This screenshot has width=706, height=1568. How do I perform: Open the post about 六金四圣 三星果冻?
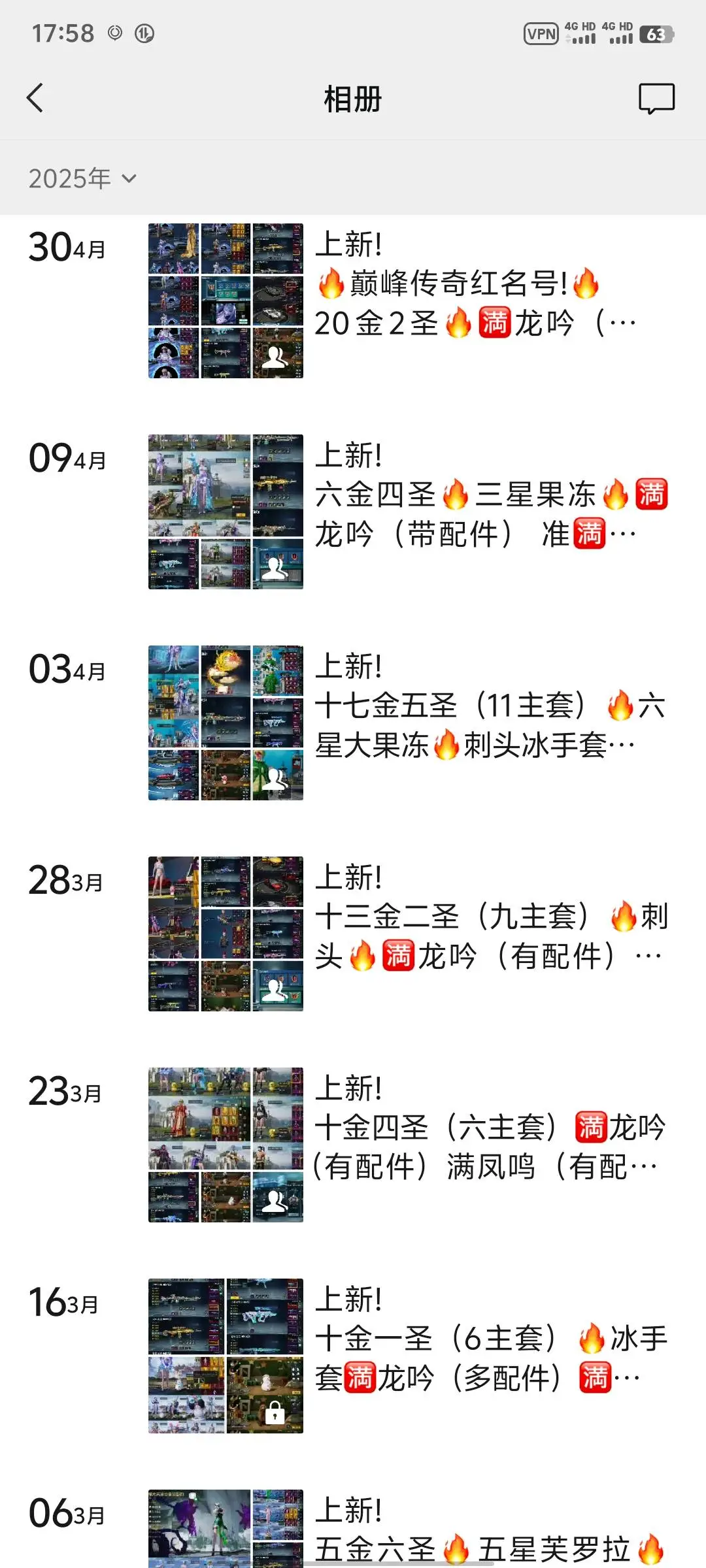click(x=490, y=495)
